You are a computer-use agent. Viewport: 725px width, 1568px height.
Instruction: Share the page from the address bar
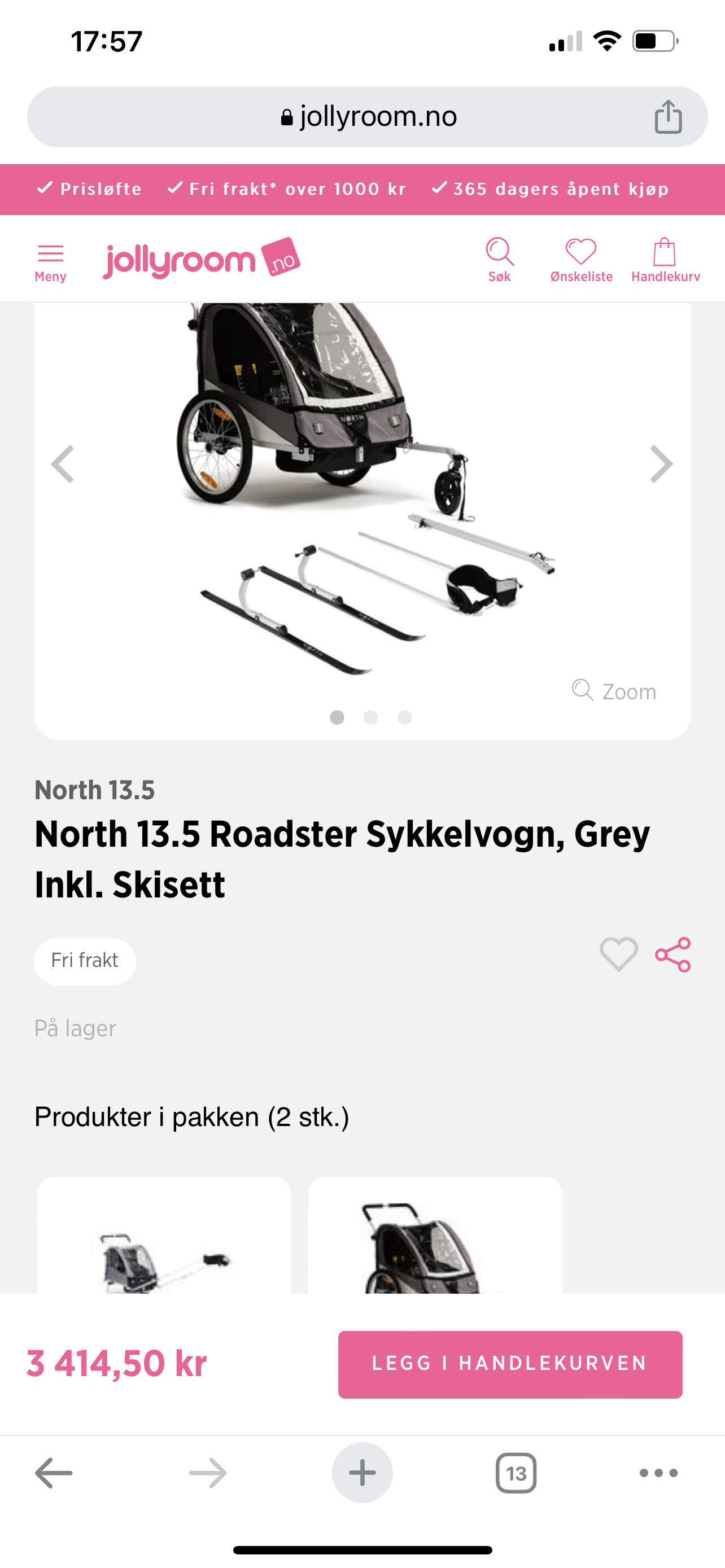(x=668, y=117)
